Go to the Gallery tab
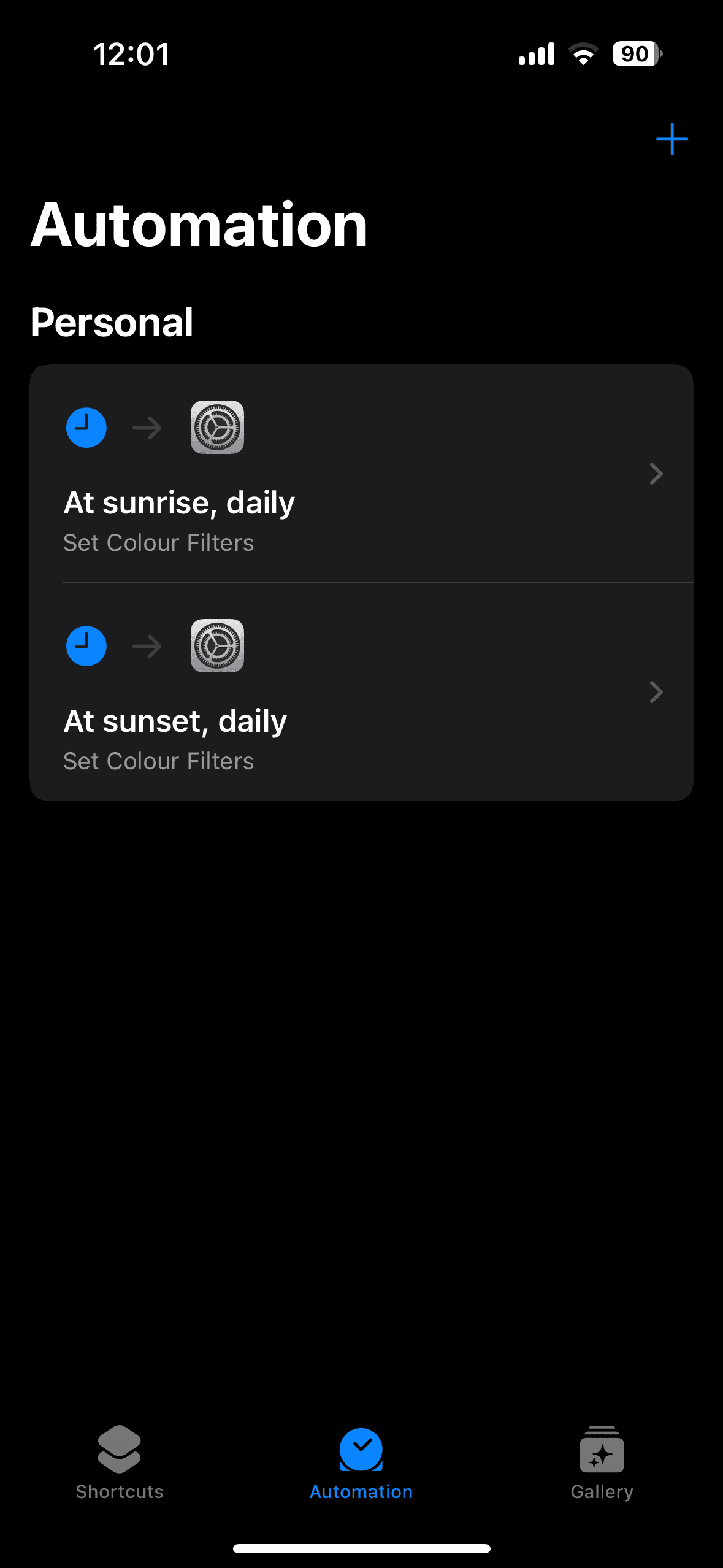Image resolution: width=723 pixels, height=1568 pixels. [602, 1463]
